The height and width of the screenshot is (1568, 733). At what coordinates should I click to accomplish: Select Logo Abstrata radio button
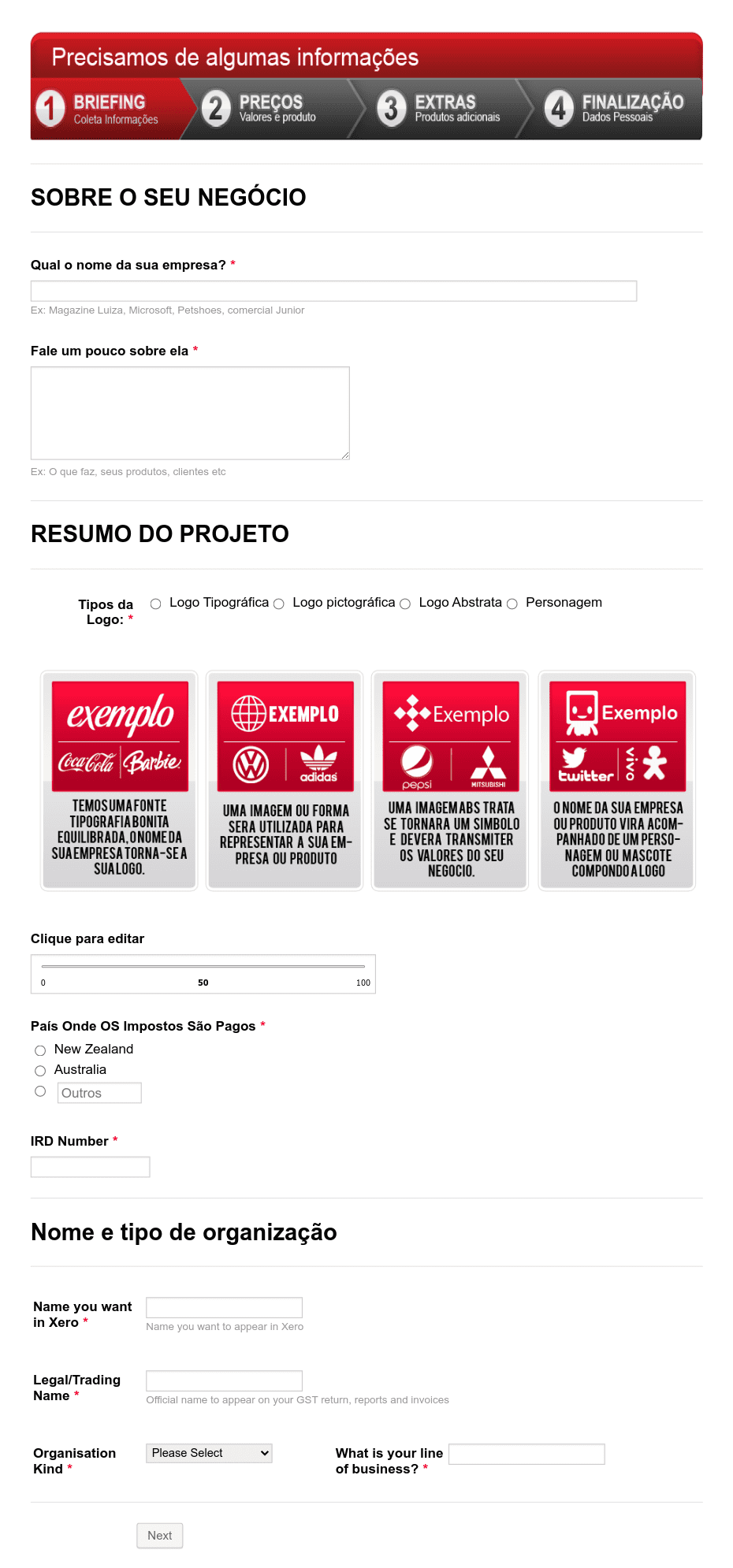[x=405, y=604]
